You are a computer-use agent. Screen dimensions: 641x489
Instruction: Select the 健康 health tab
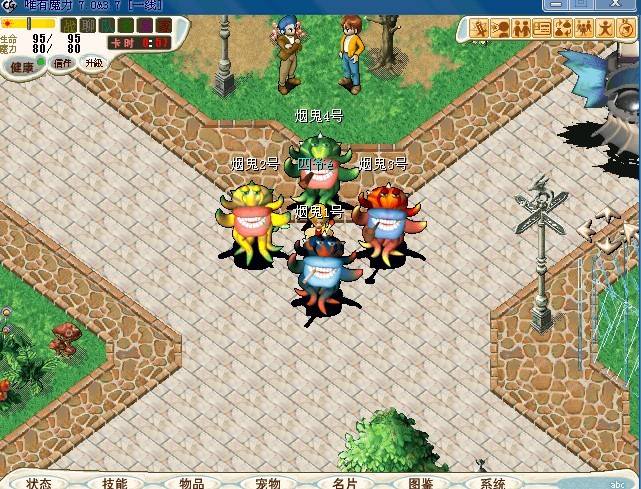(x=23, y=65)
